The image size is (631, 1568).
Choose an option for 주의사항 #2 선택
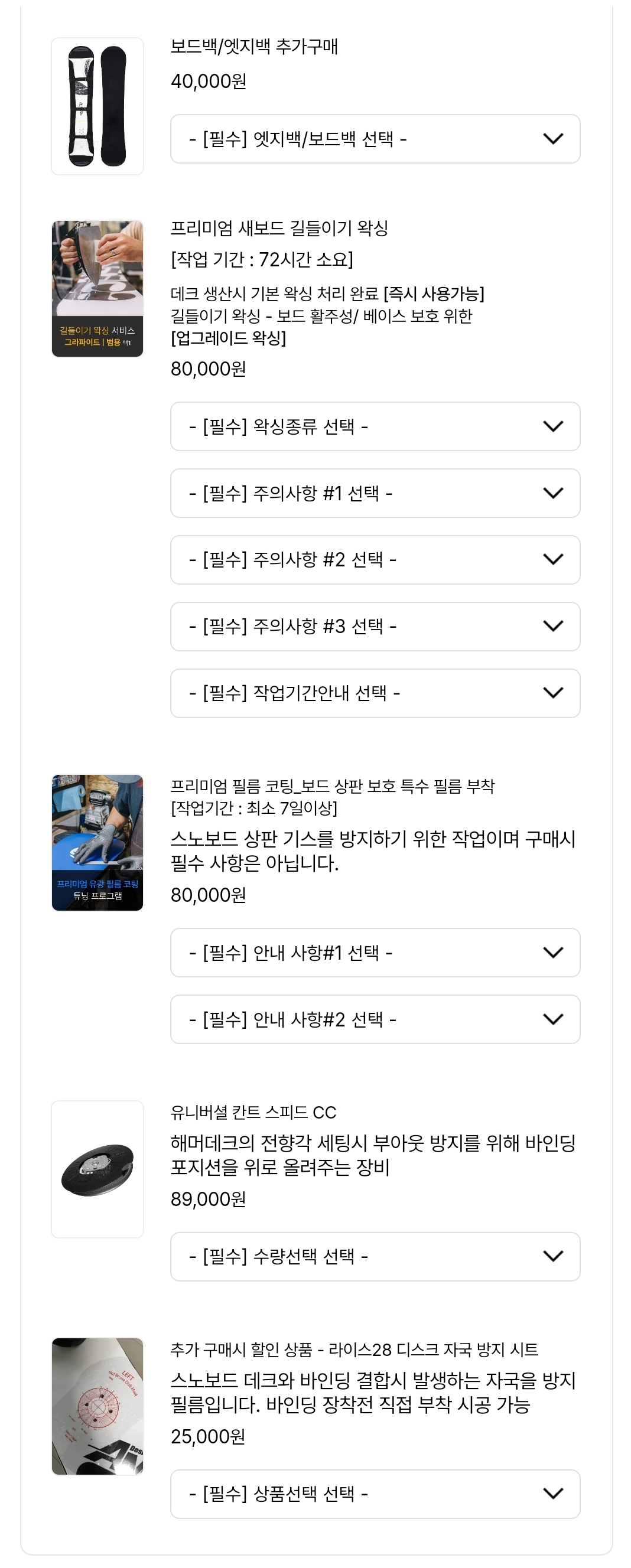(x=375, y=559)
